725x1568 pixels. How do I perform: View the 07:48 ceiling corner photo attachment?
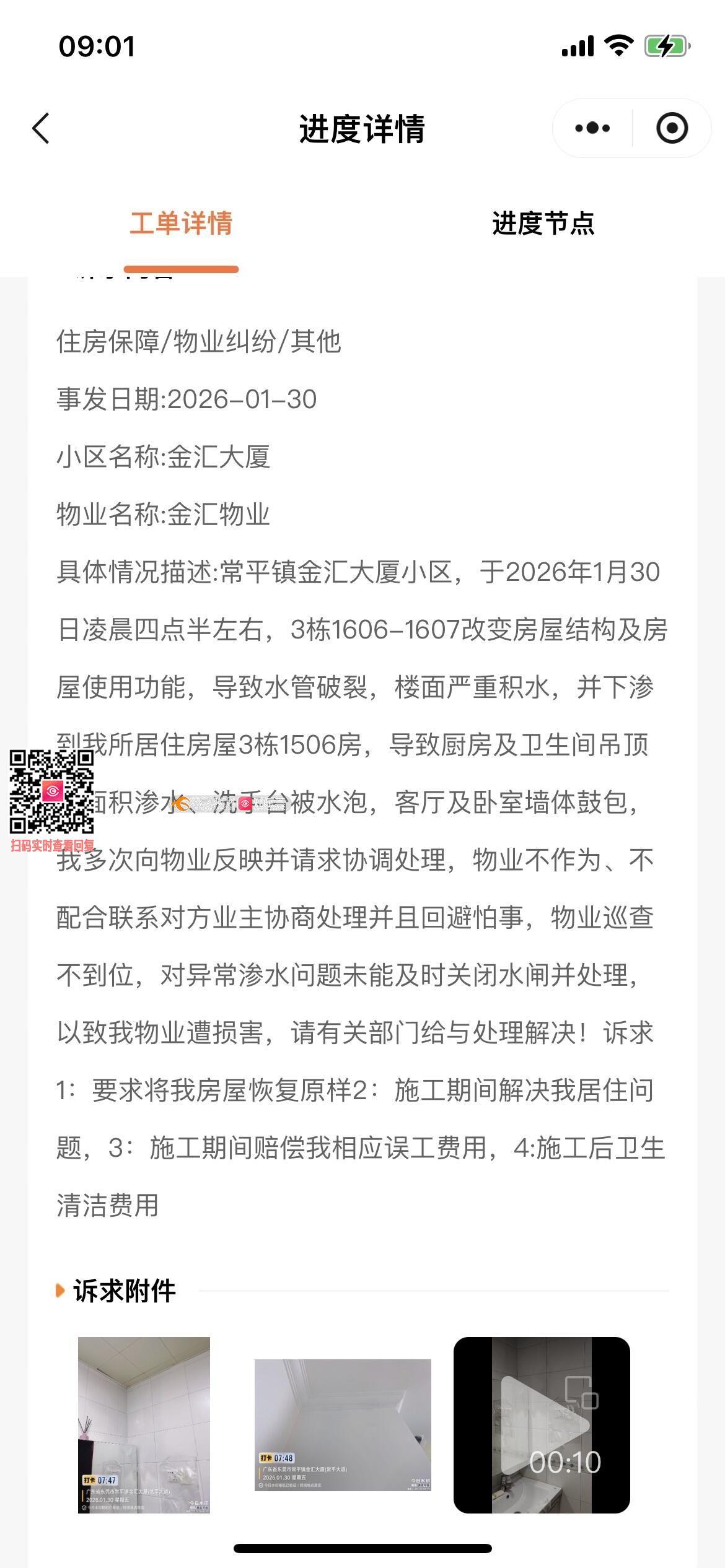[x=343, y=1425]
